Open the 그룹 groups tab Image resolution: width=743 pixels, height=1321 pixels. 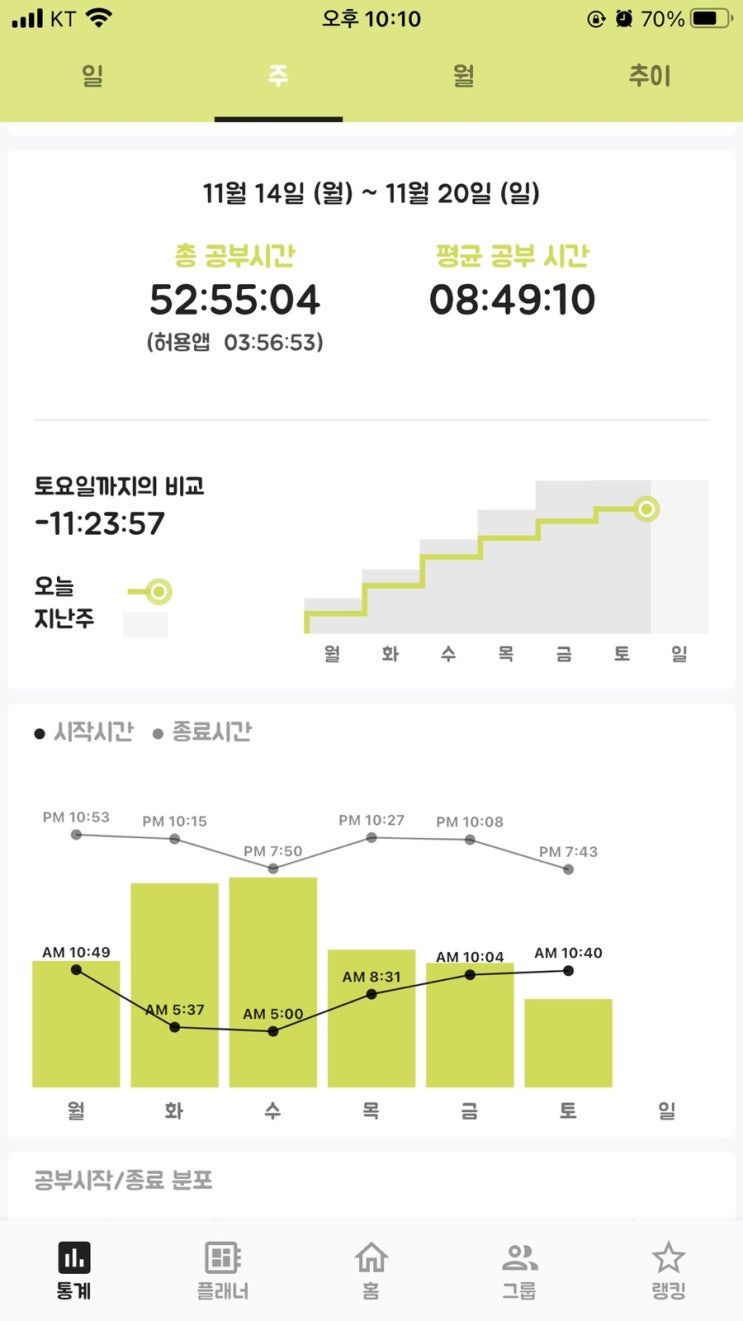tap(519, 1270)
